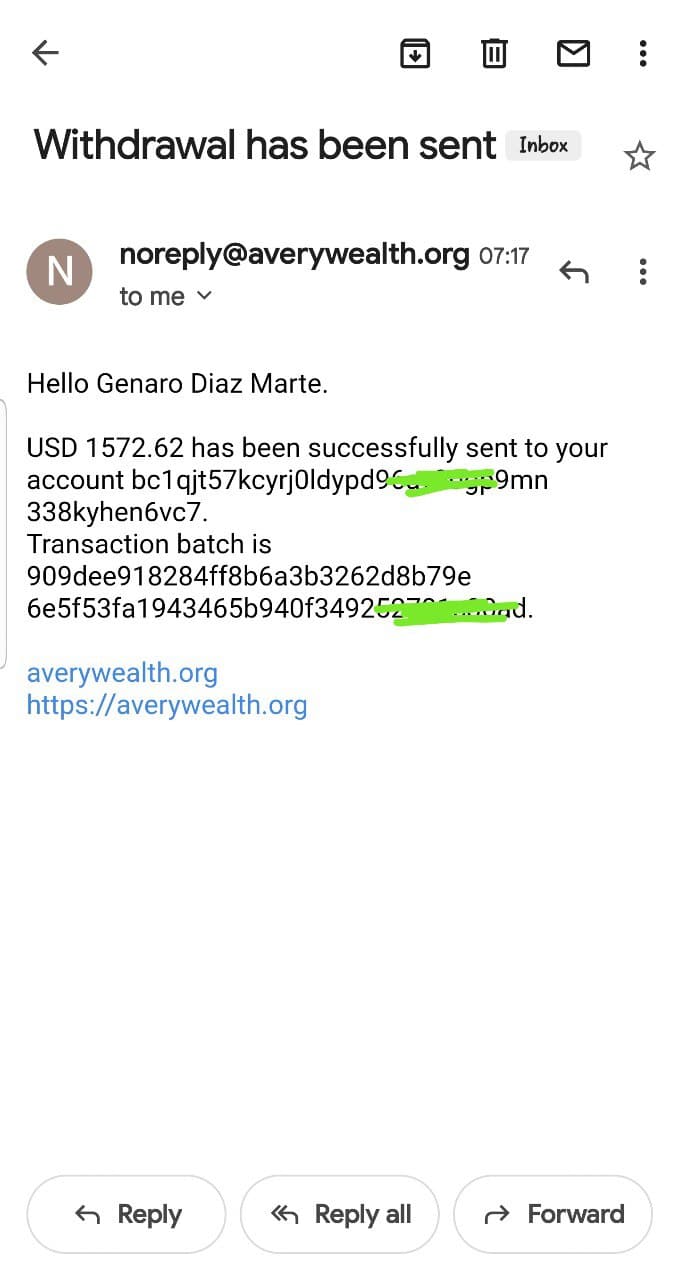Open sender avatar for noreply@averywealth.org
This screenshot has width=679, height=1280.
(60, 271)
